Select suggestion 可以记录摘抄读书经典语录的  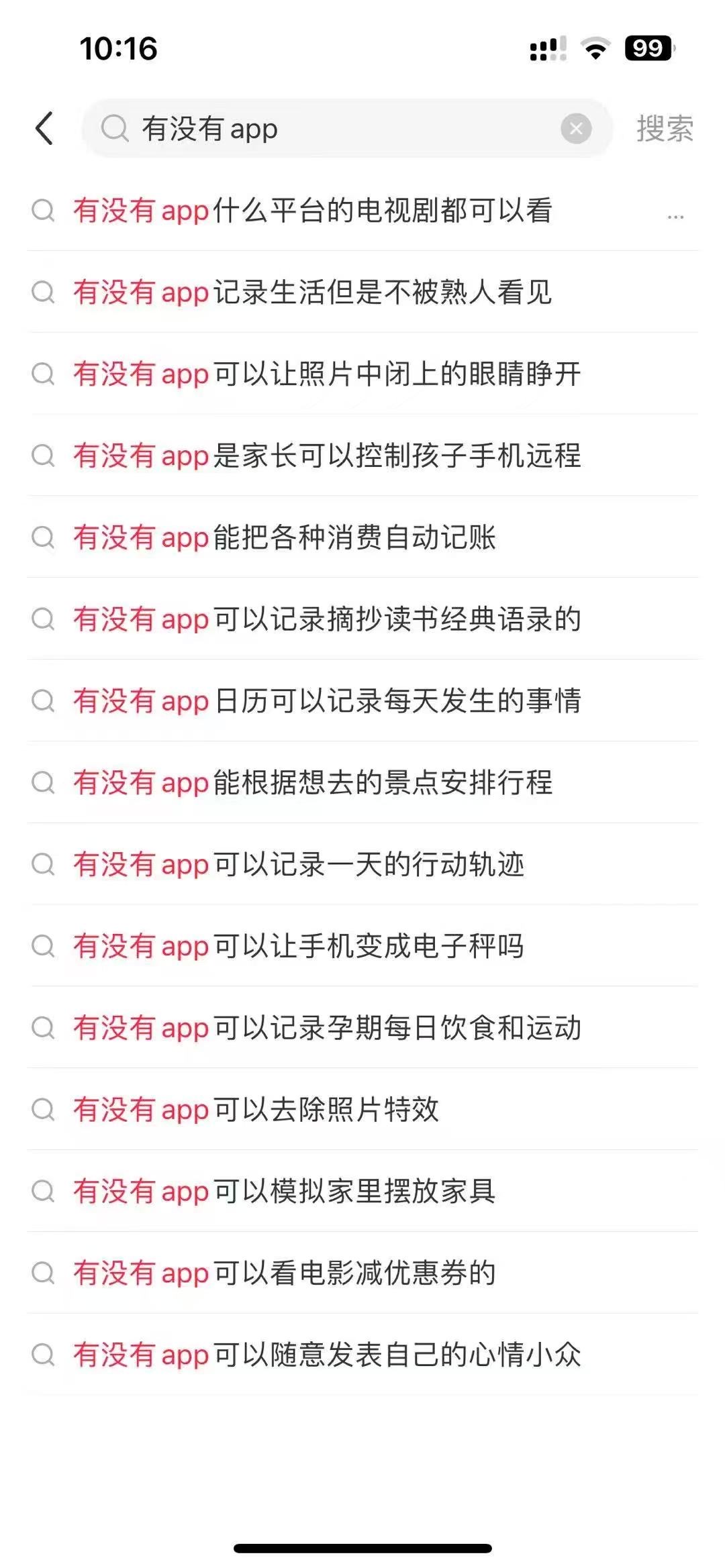[x=328, y=620]
